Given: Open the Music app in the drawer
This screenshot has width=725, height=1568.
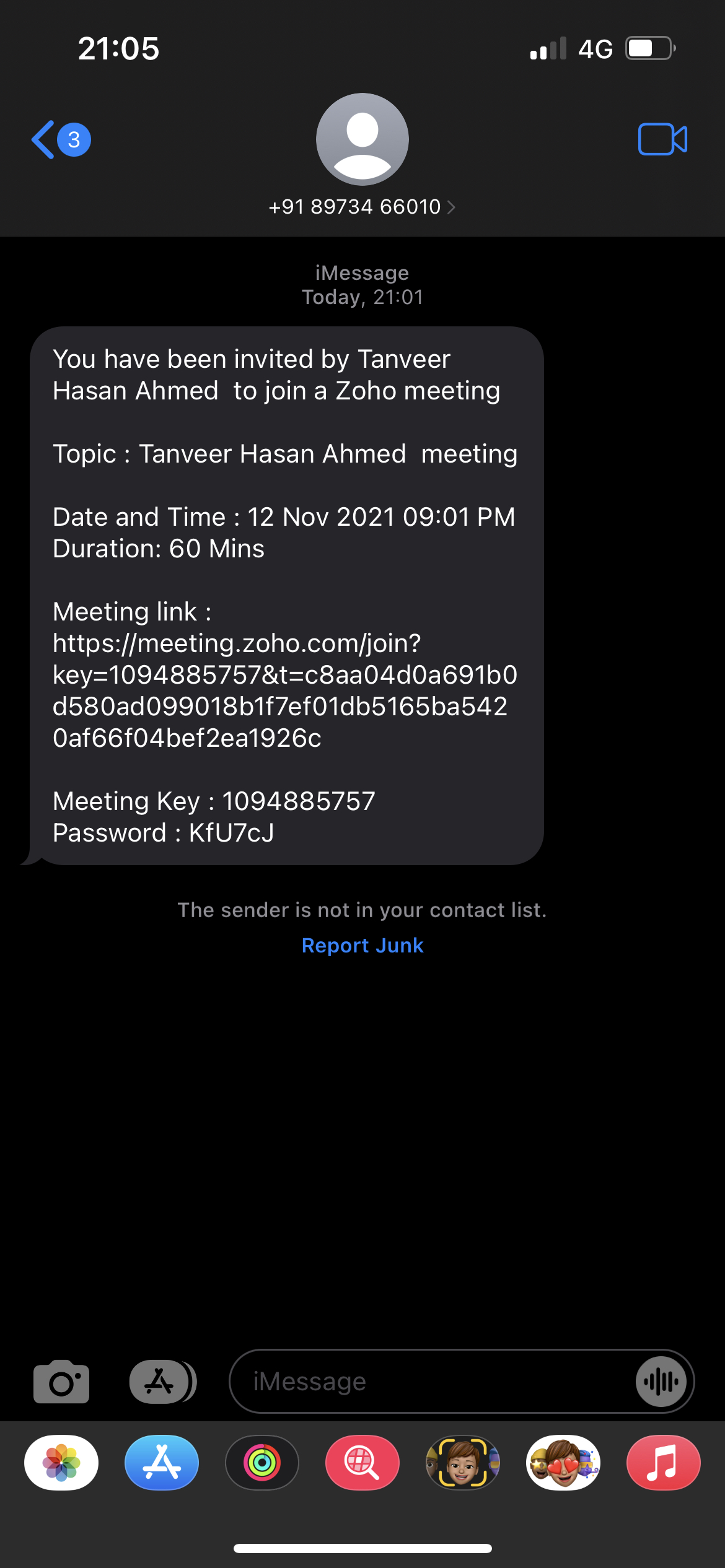Looking at the screenshot, I should click(664, 1463).
